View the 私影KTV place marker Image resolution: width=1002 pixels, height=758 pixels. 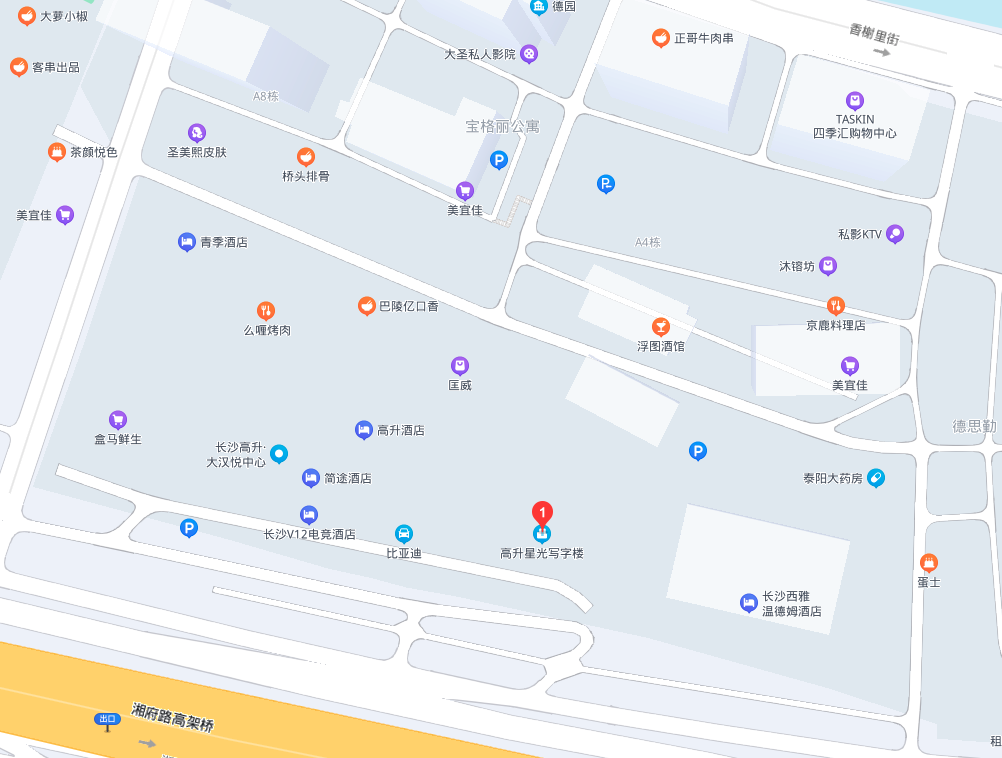pos(895,234)
